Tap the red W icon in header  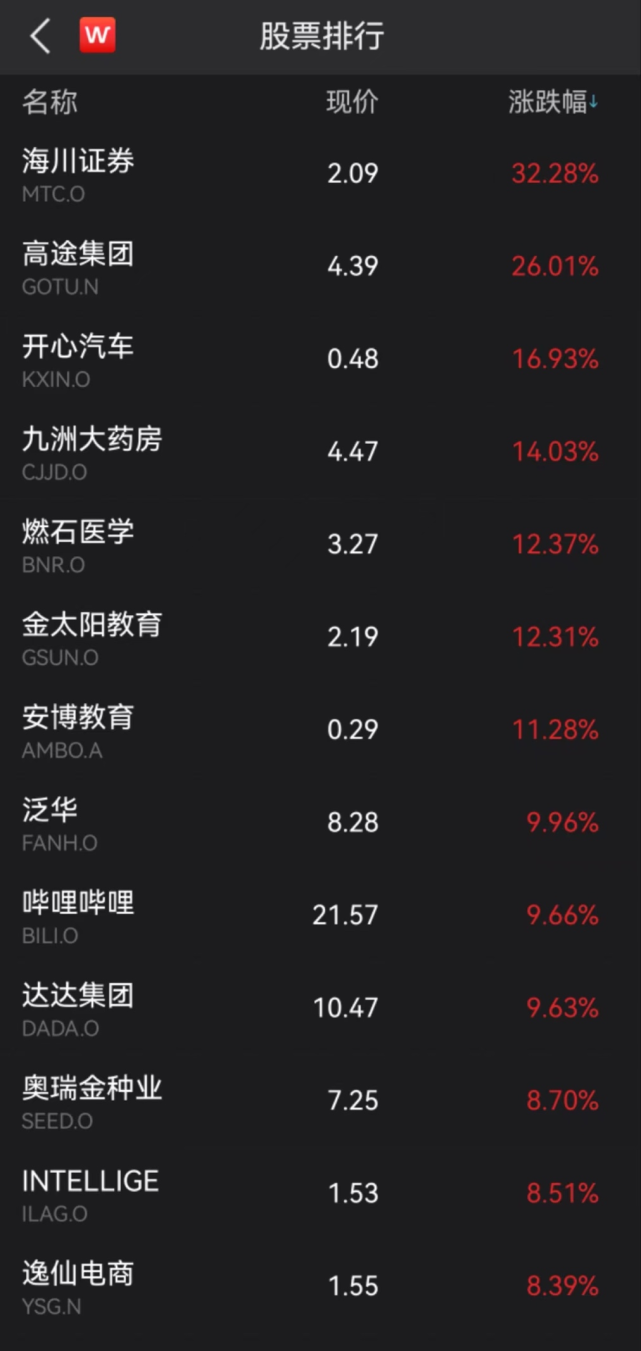tap(98, 36)
